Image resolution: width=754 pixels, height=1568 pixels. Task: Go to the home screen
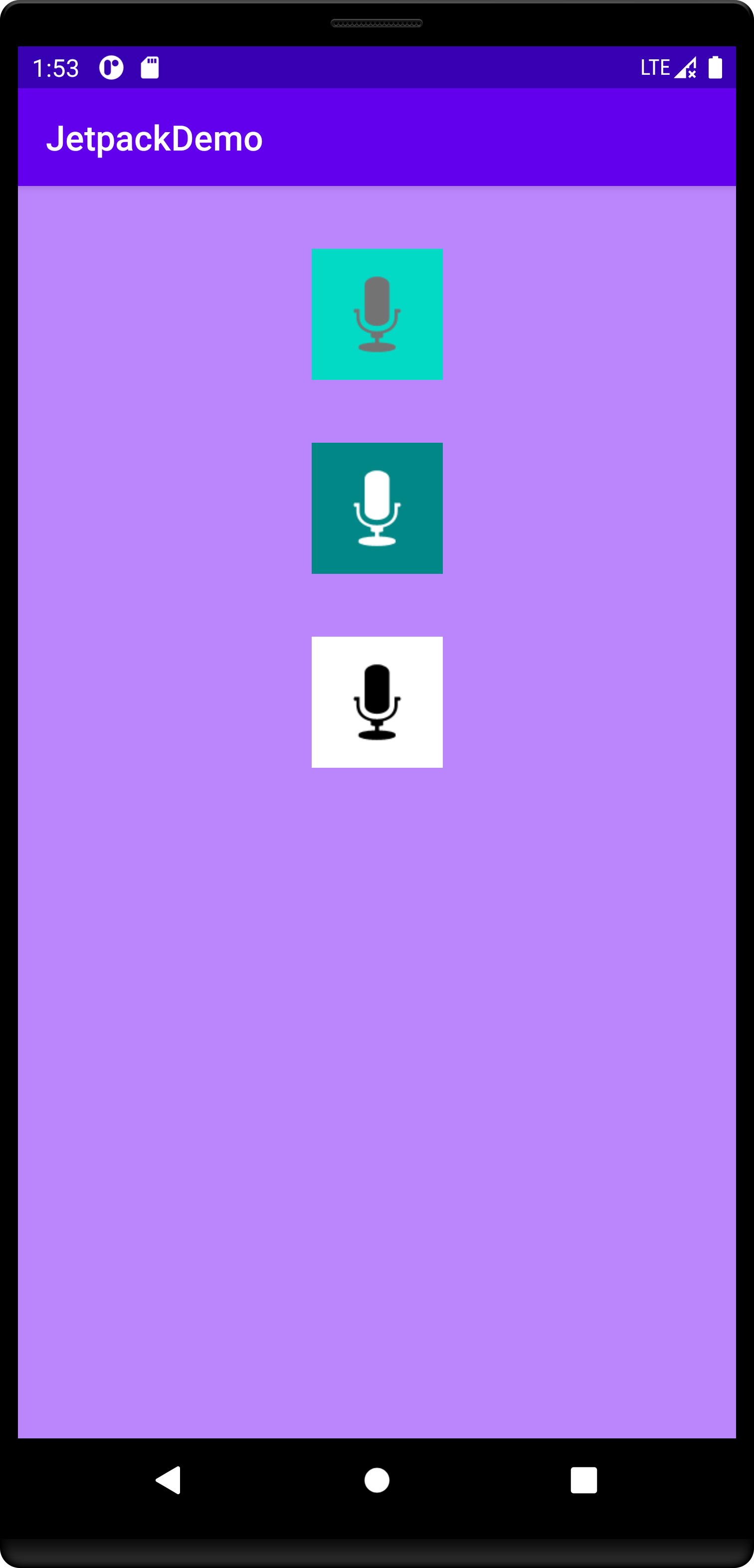coord(377,1480)
